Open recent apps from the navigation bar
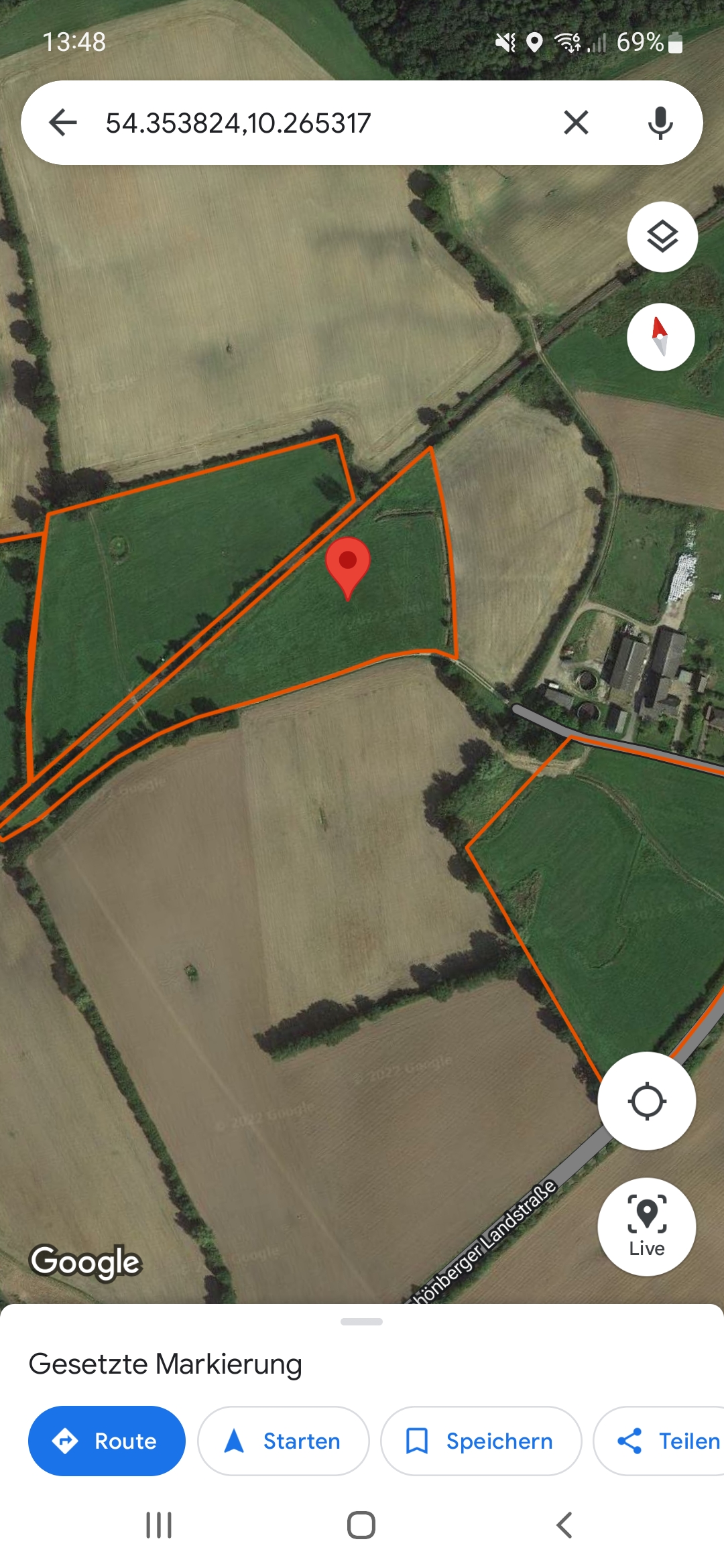Viewport: 724px width, 1568px height. coord(159,1525)
